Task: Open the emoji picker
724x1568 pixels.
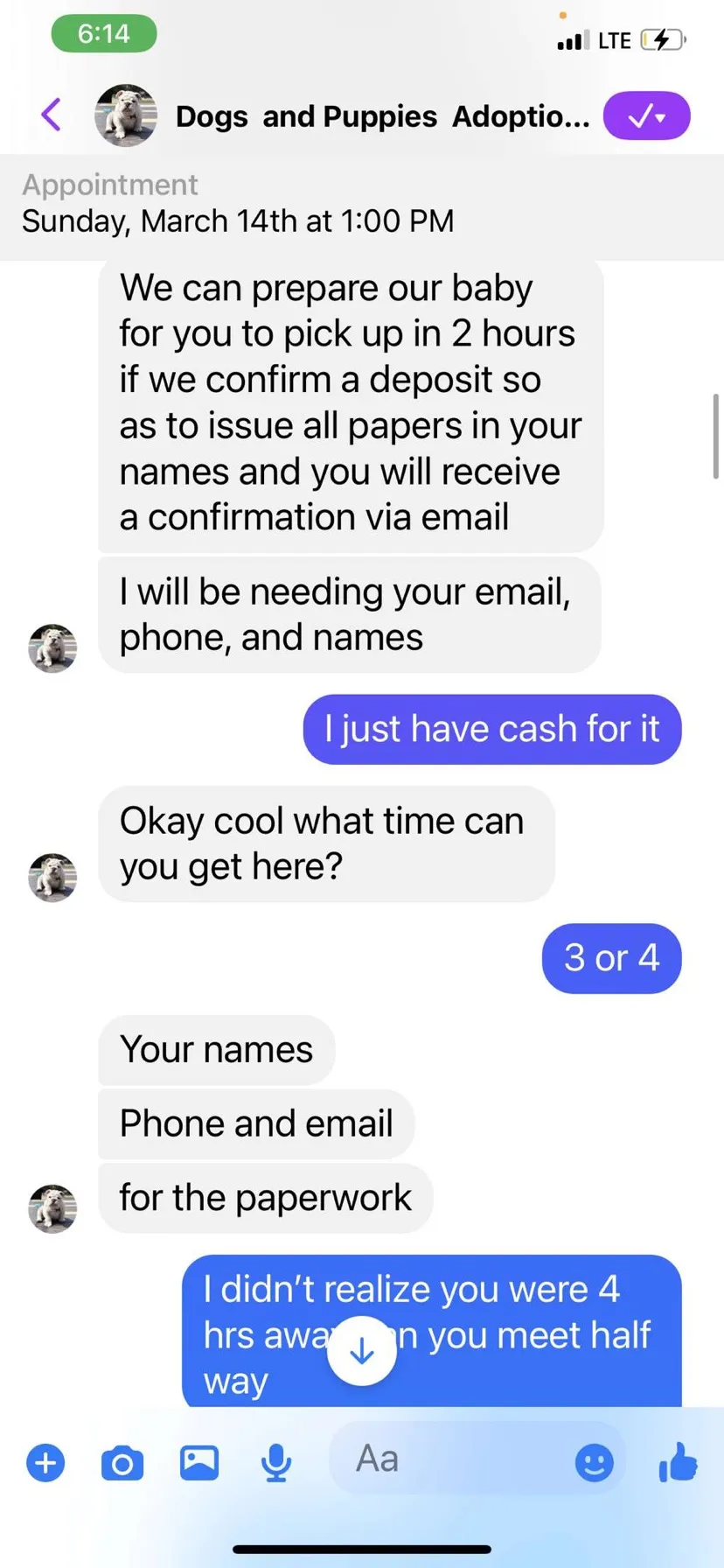Action: [x=595, y=1462]
